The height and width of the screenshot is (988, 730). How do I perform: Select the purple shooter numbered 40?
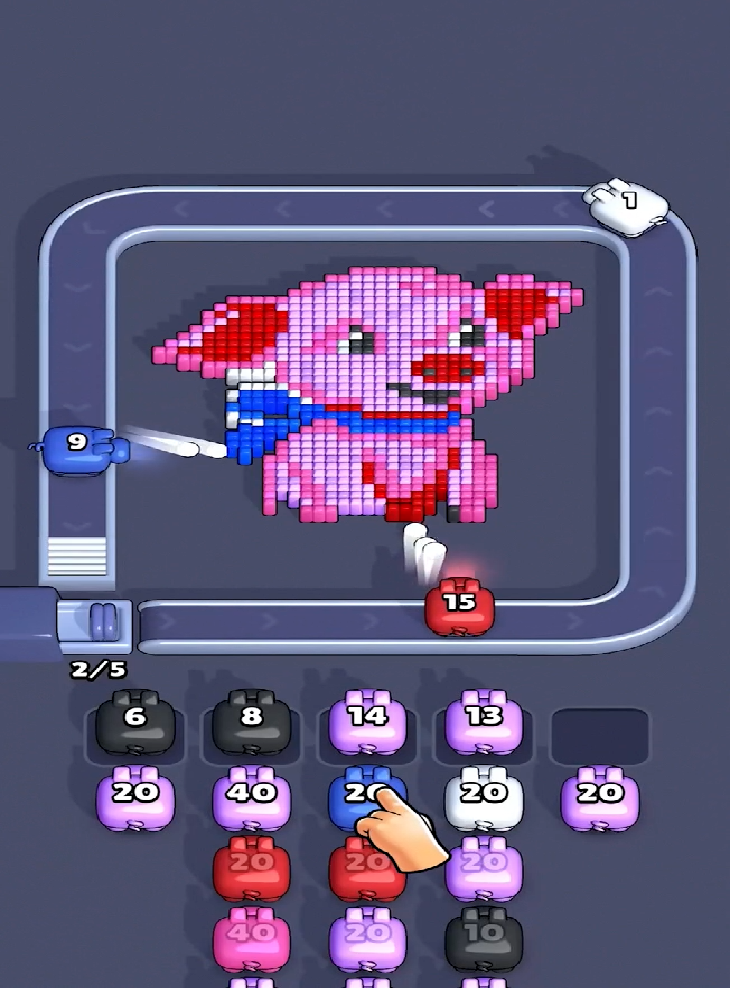coord(252,798)
